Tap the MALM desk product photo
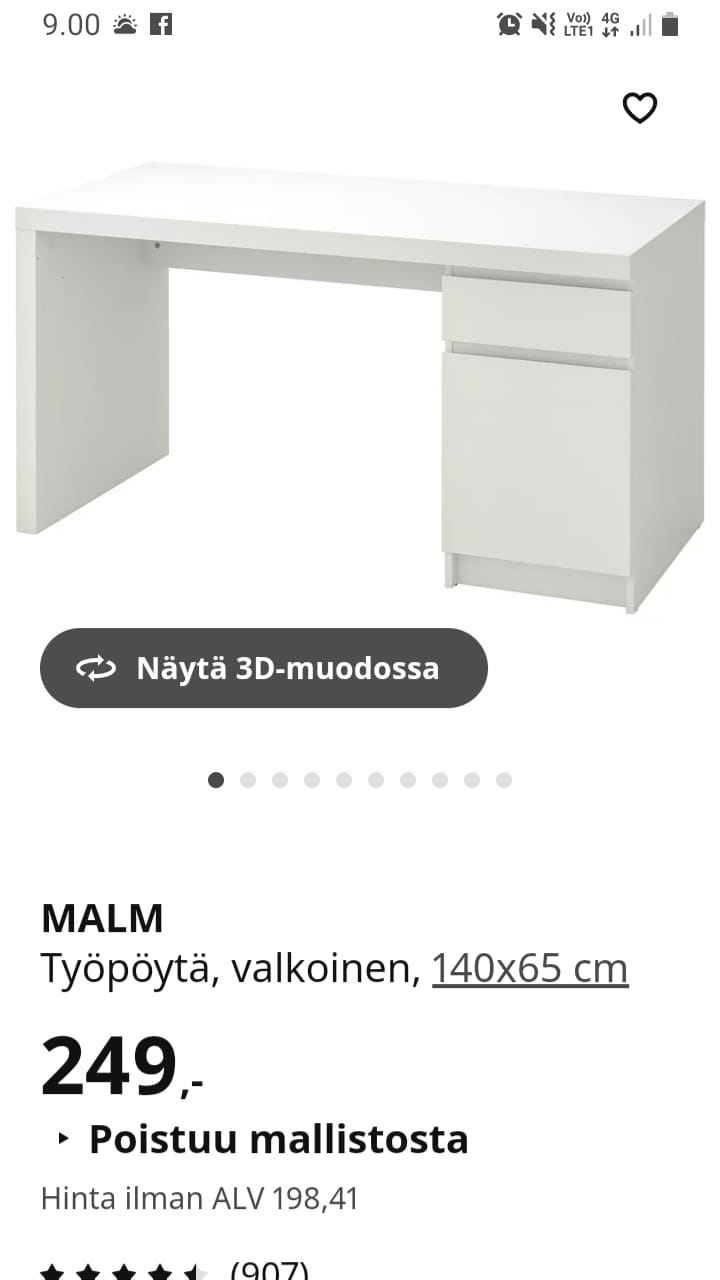Screen dimensions: 720x1280 (x=360, y=380)
